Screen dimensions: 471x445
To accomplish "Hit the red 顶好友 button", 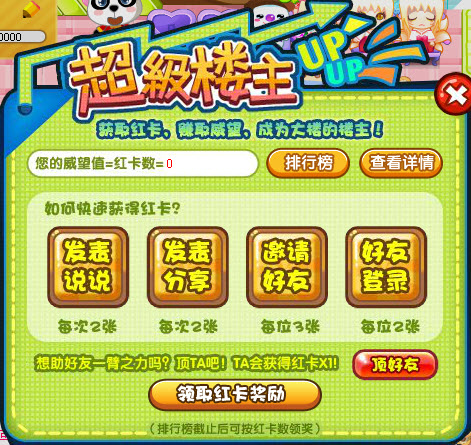I will click(395, 364).
